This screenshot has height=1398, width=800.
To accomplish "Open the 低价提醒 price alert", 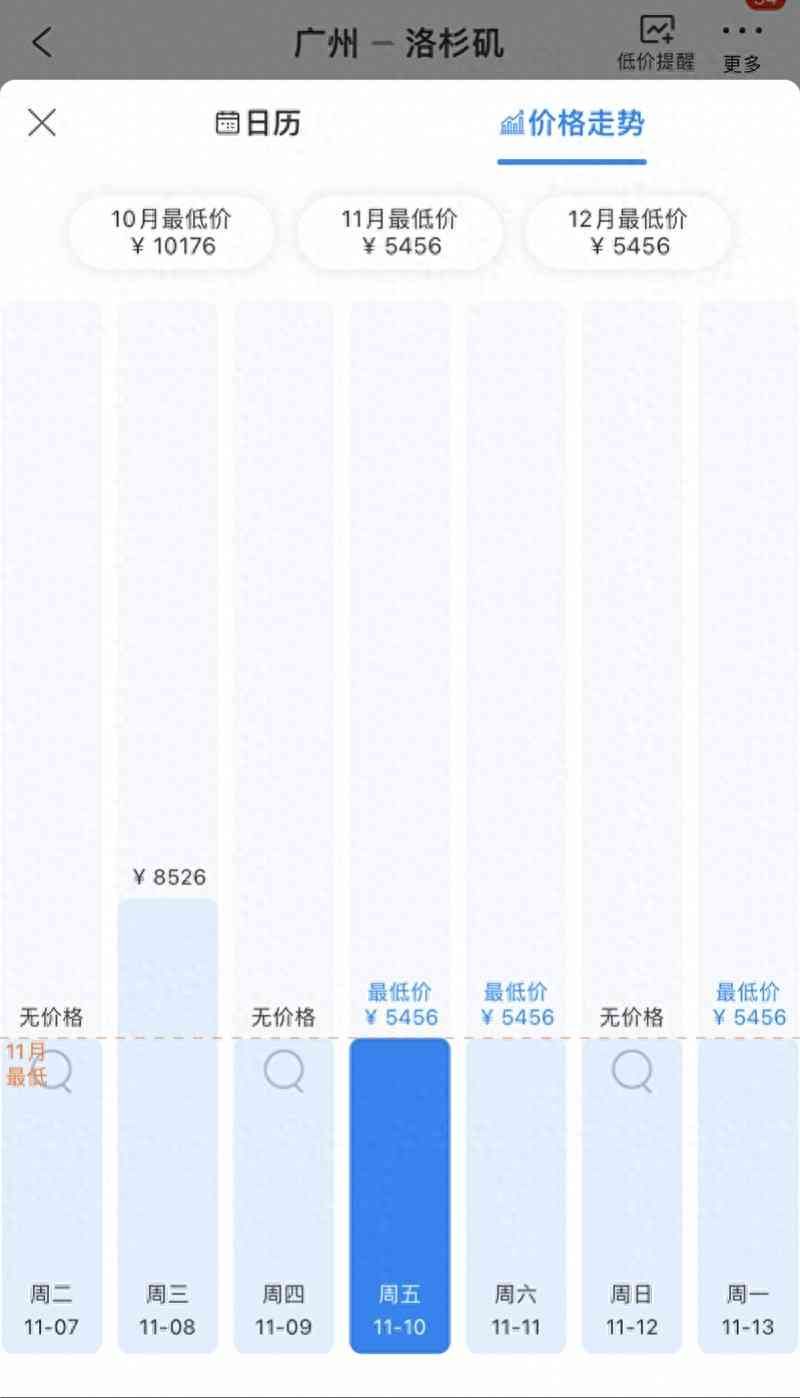I will coord(656,43).
